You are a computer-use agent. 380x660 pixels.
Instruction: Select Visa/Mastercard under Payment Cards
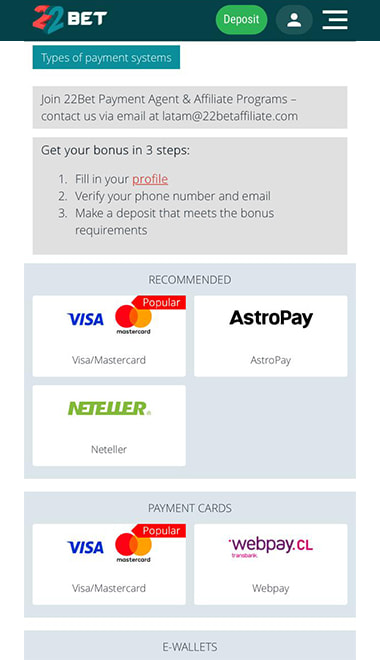(x=109, y=564)
